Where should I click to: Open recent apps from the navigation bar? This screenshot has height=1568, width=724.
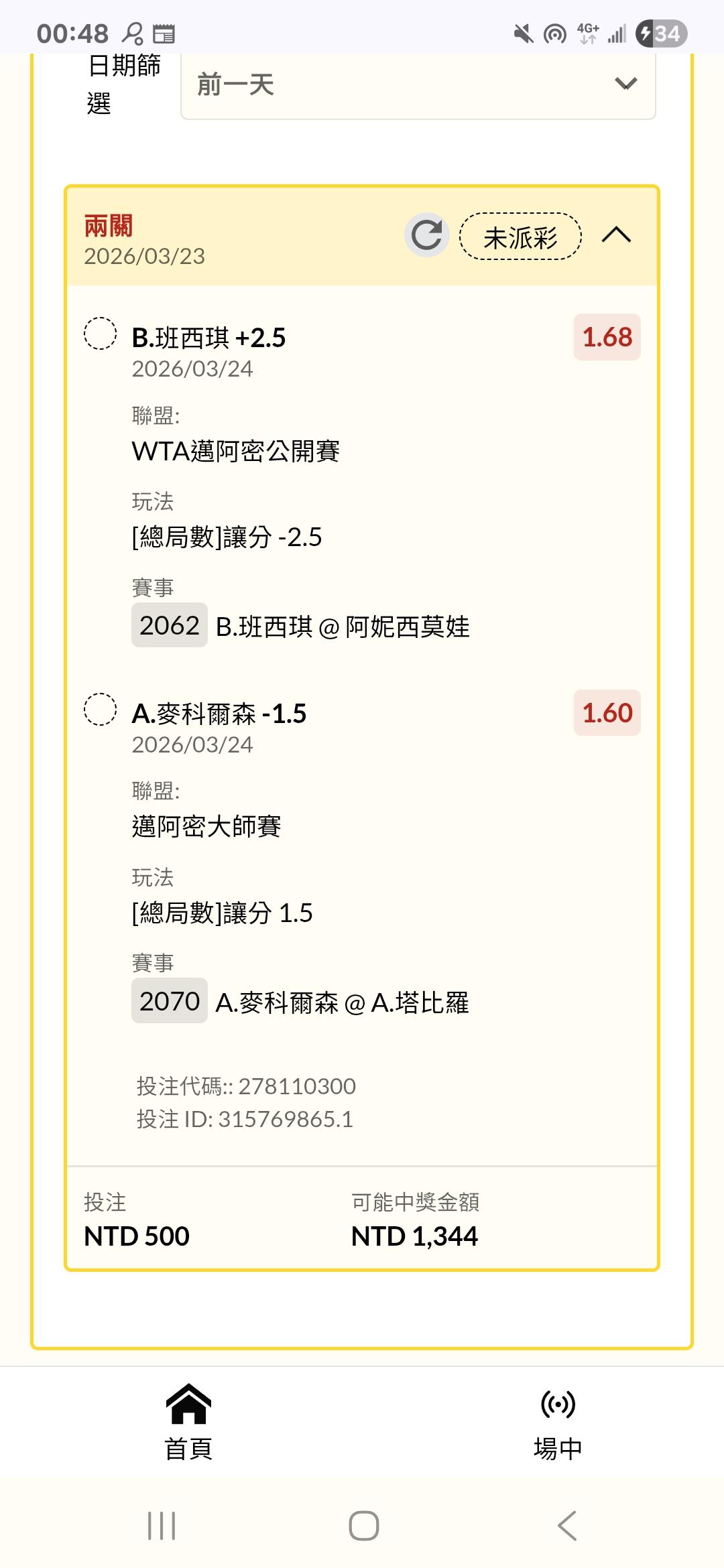point(162,1526)
